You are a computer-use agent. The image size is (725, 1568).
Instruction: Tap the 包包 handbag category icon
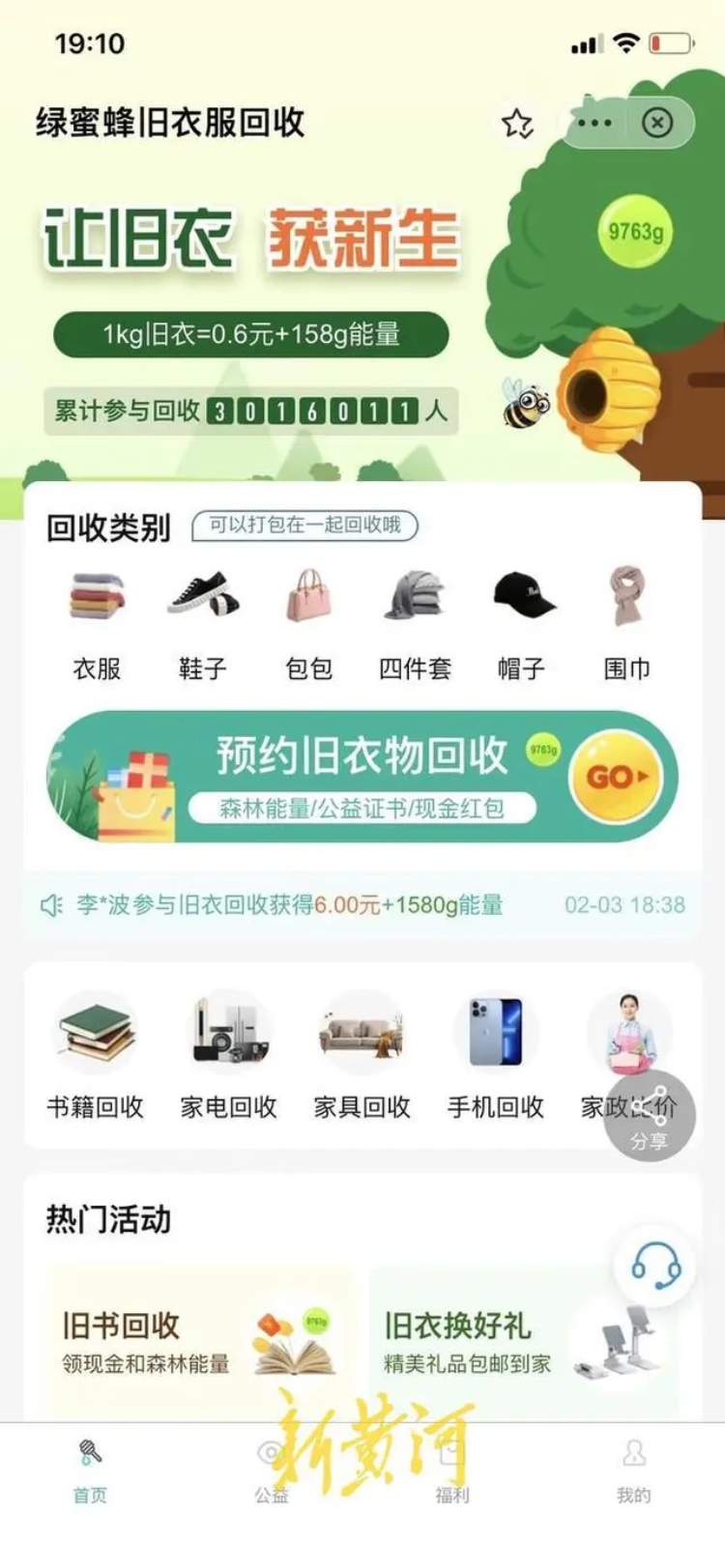tap(309, 593)
